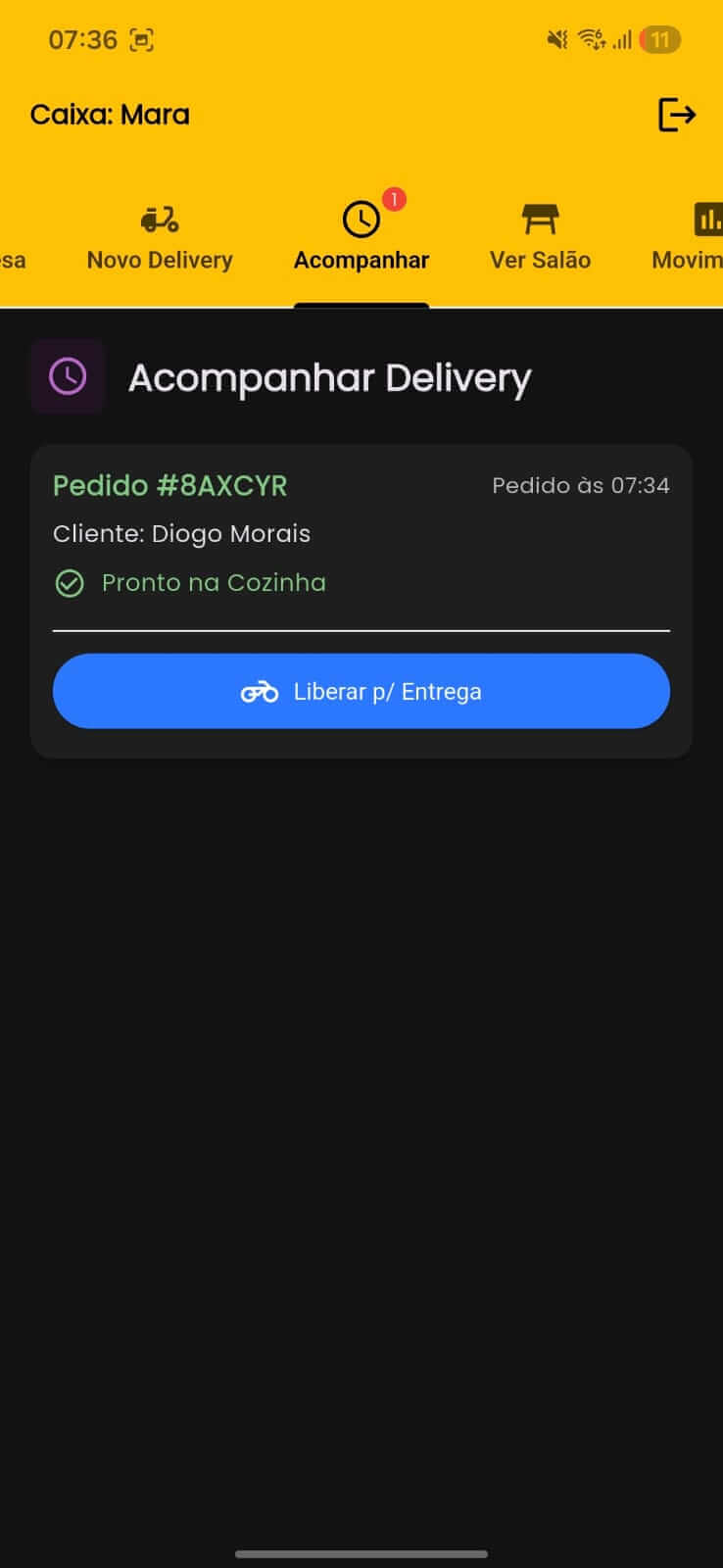Tap the Pedido às 07:34 timestamp
Screen dimensions: 723x1568
pos(580,485)
